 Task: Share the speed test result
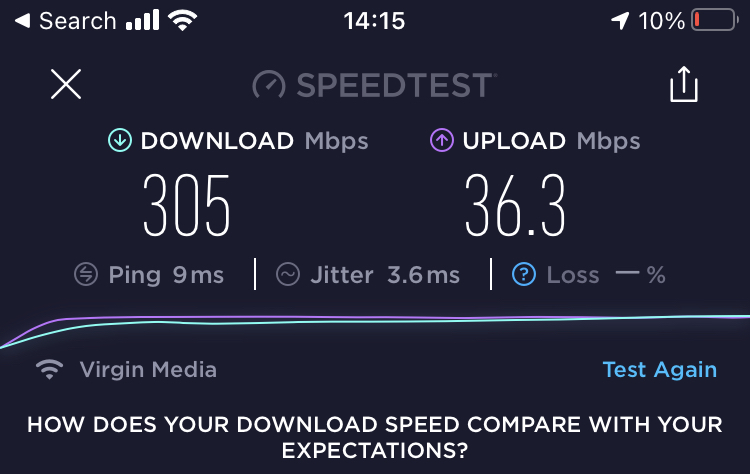(683, 84)
